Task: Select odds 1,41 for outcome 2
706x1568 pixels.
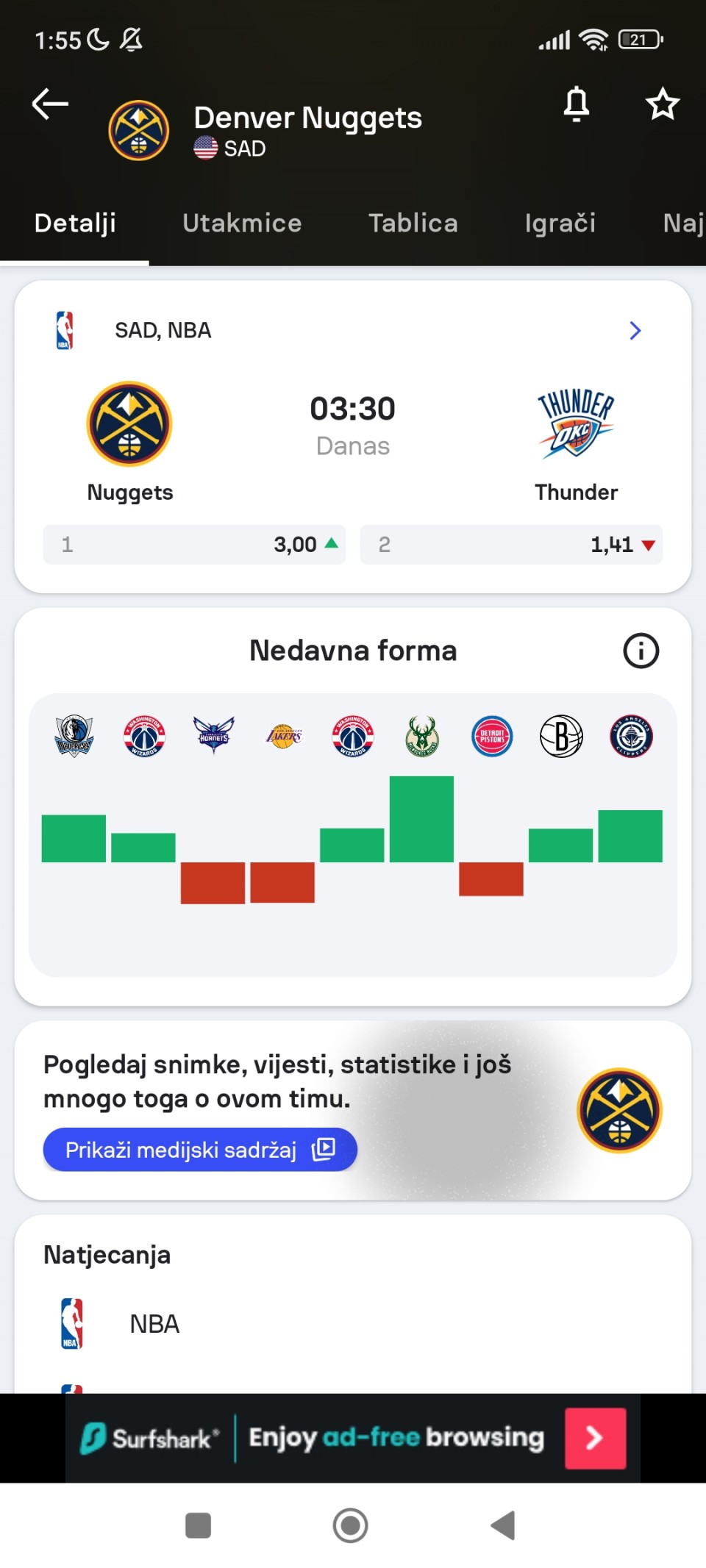Action: pos(511,545)
